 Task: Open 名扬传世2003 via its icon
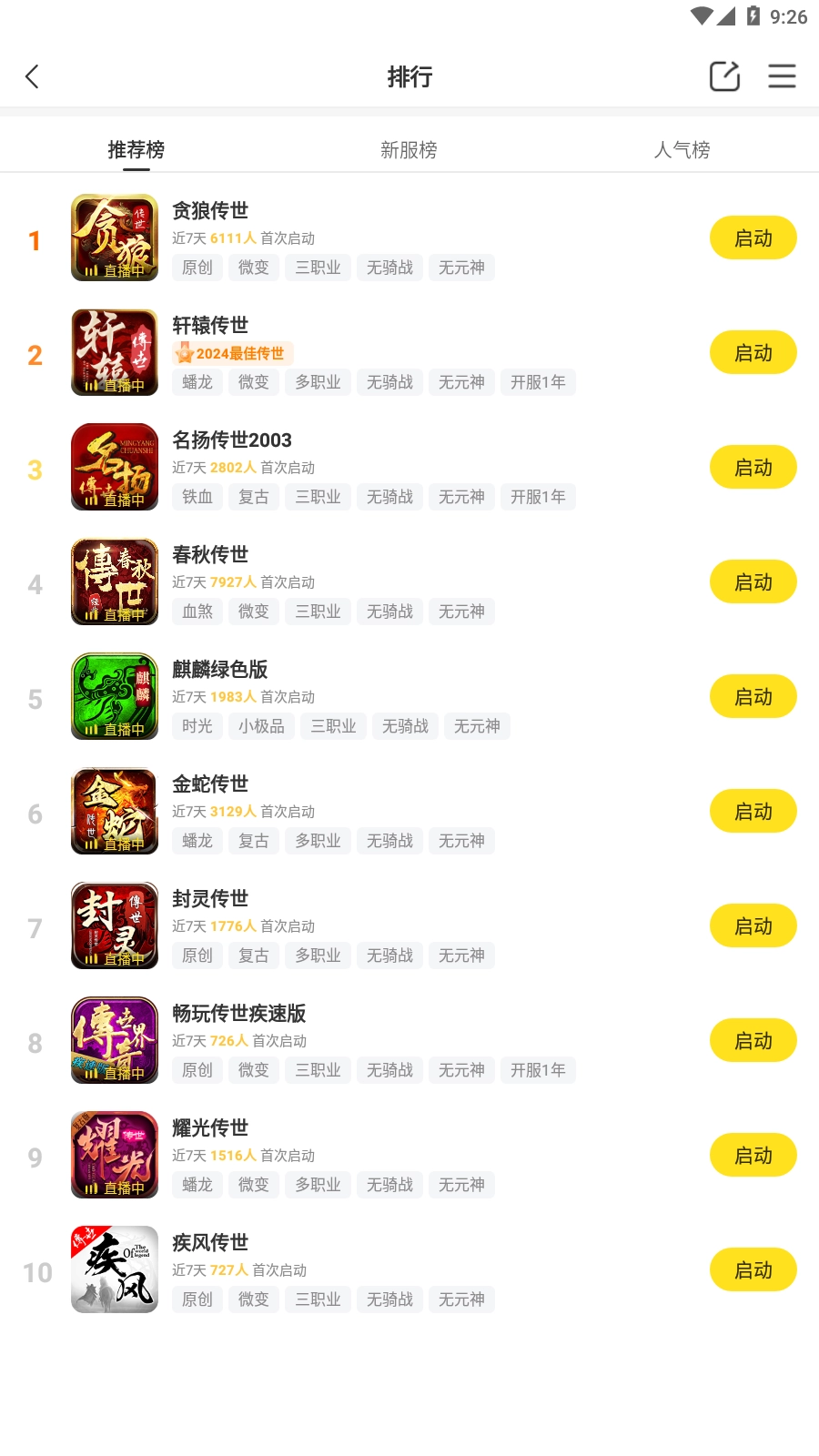114,467
